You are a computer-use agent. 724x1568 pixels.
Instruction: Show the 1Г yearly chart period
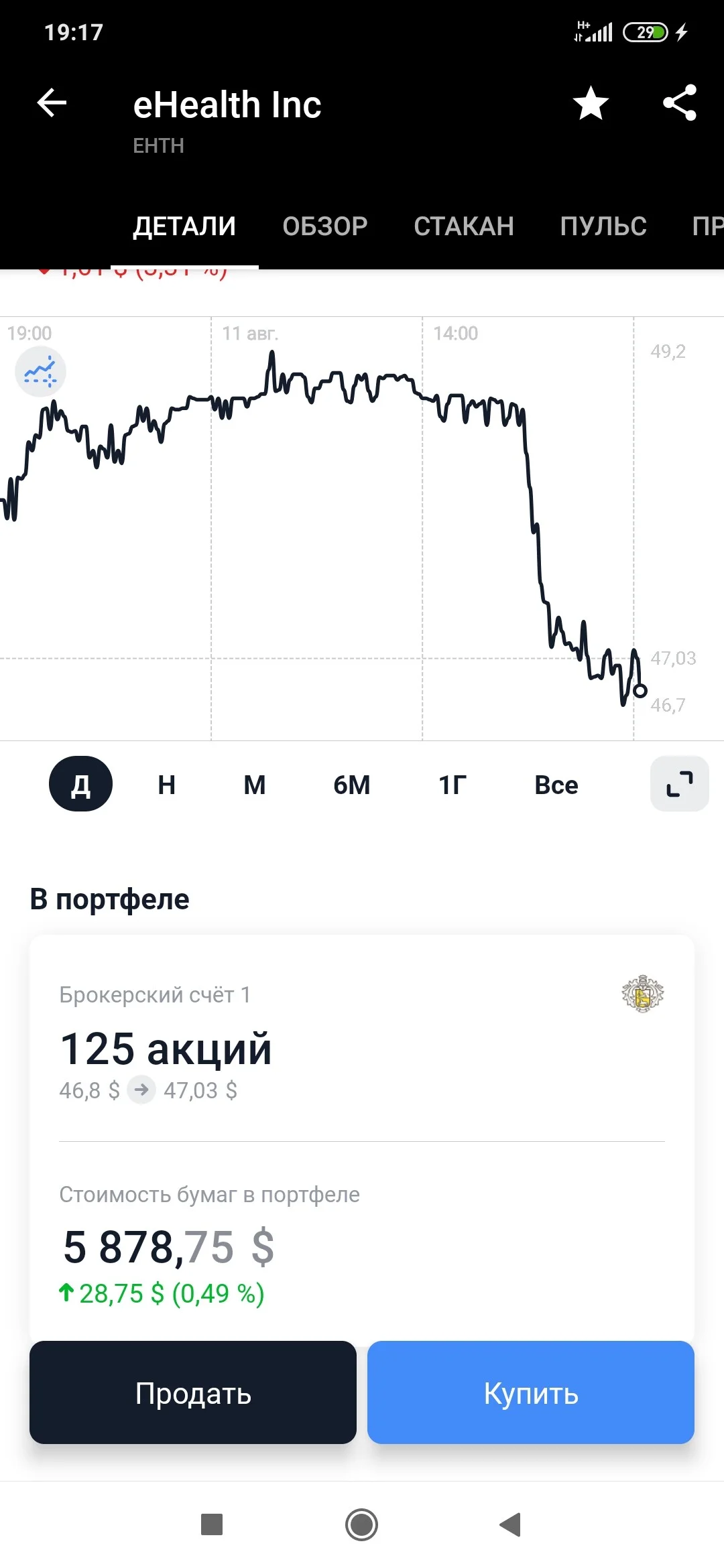point(452,785)
